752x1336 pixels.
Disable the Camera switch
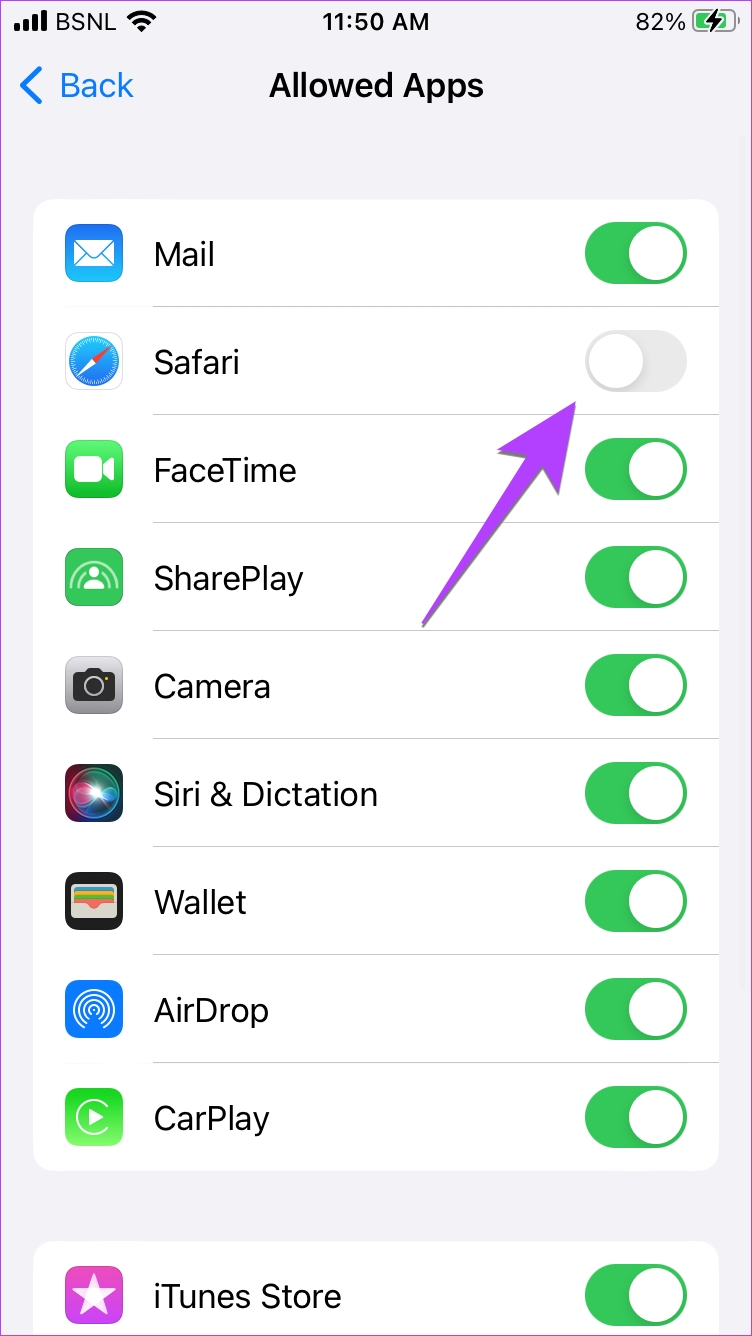(x=635, y=685)
